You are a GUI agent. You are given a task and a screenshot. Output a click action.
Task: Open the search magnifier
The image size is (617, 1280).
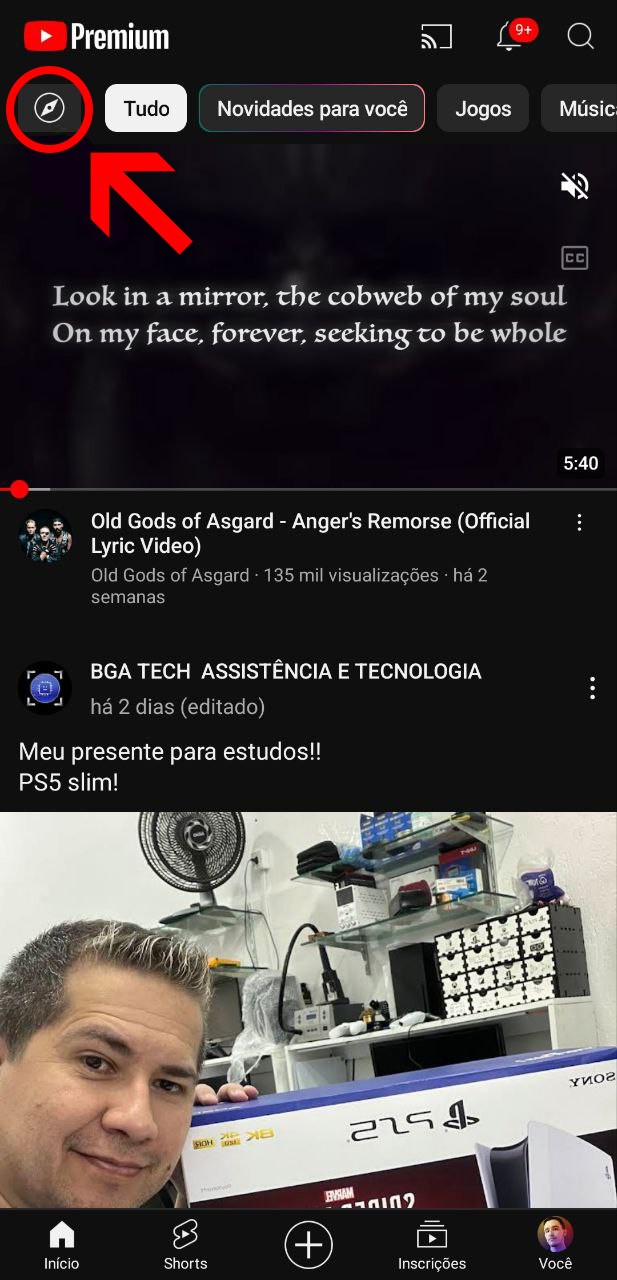point(580,37)
